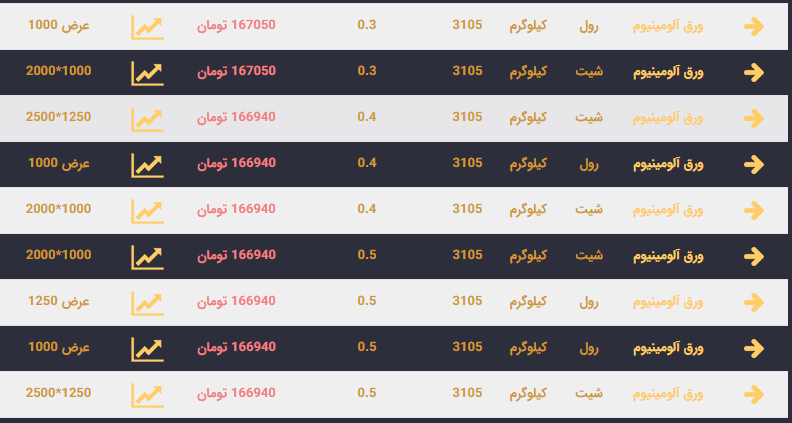Tap arrow on 0.5 sheet 1000*2000 row
This screenshot has width=792, height=423.
pyautogui.click(x=754, y=256)
